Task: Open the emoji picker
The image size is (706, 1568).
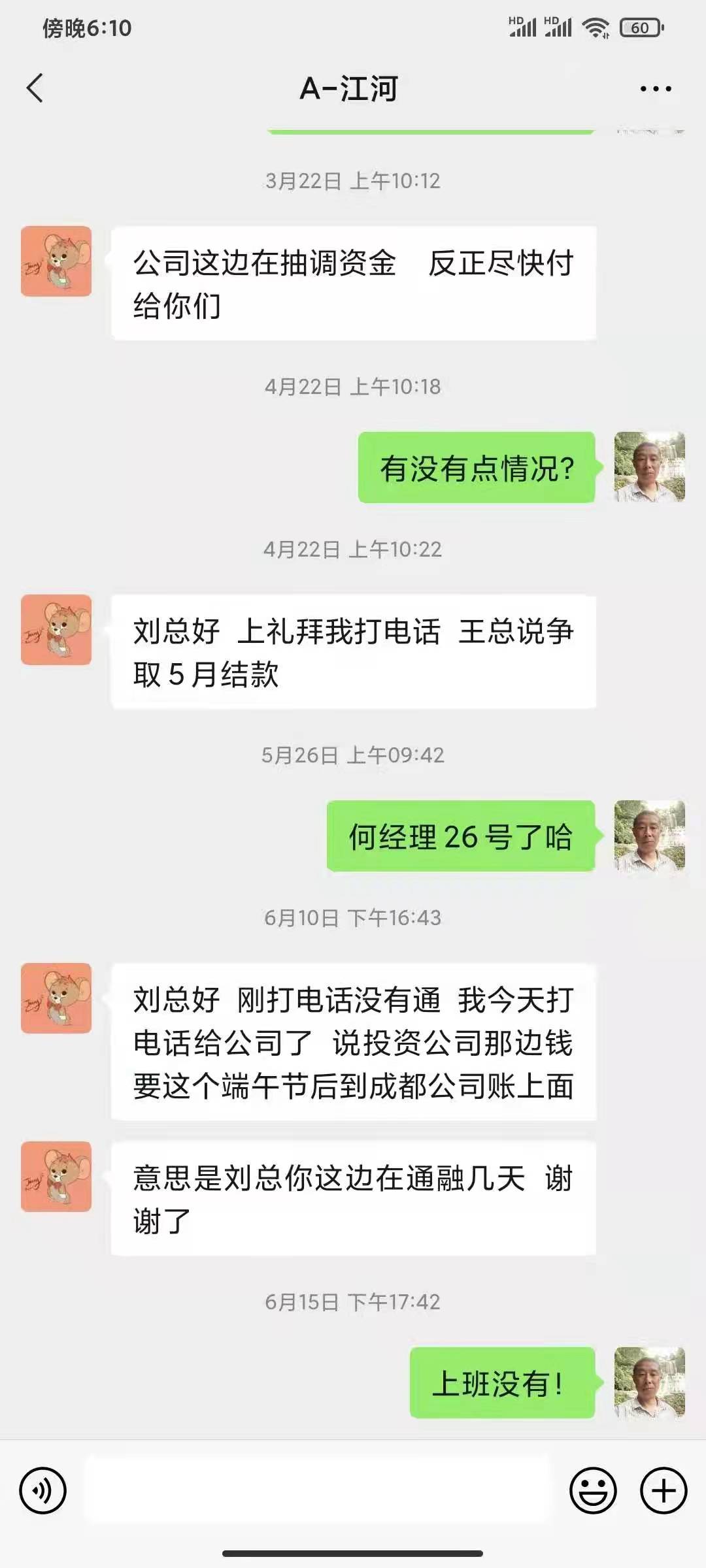Action: click(593, 1490)
